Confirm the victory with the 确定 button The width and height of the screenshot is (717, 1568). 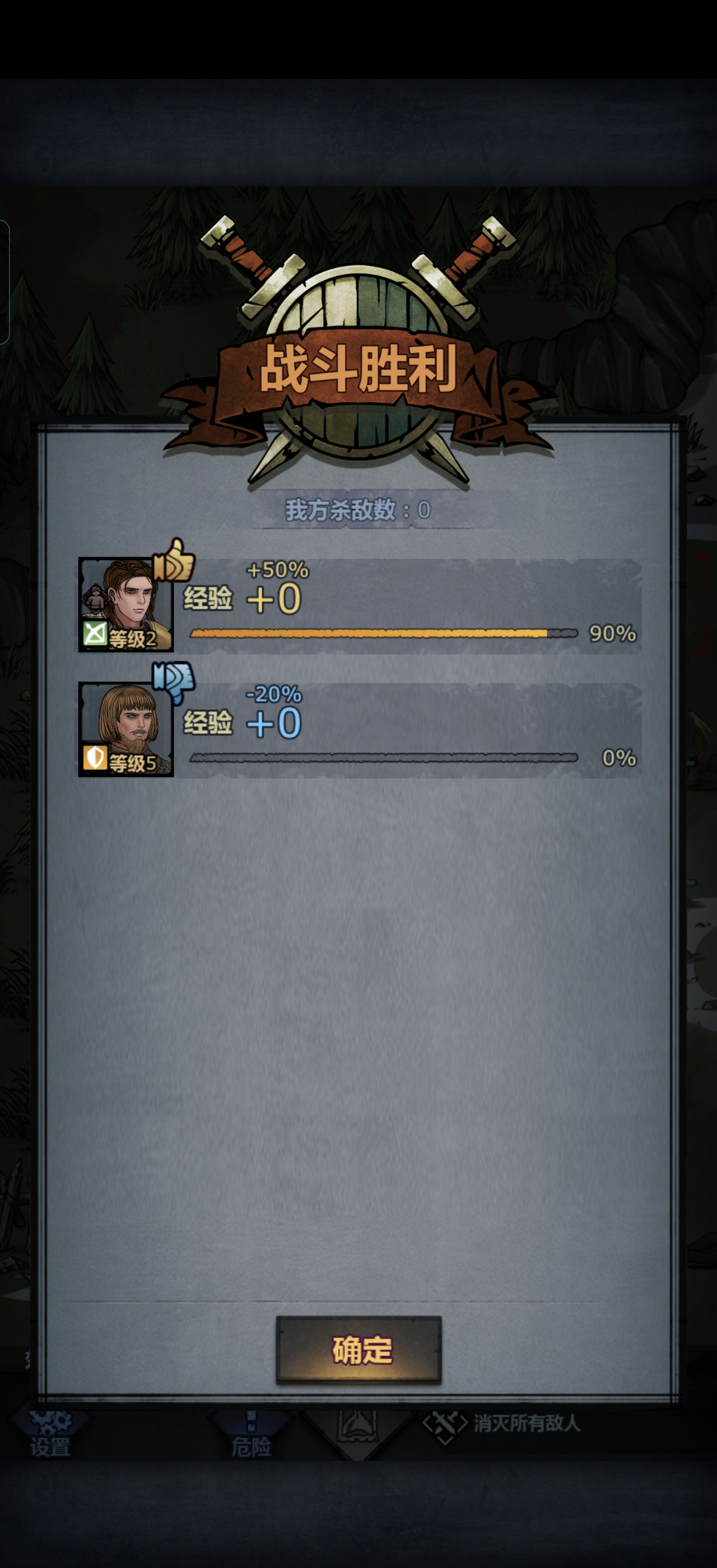358,1350
